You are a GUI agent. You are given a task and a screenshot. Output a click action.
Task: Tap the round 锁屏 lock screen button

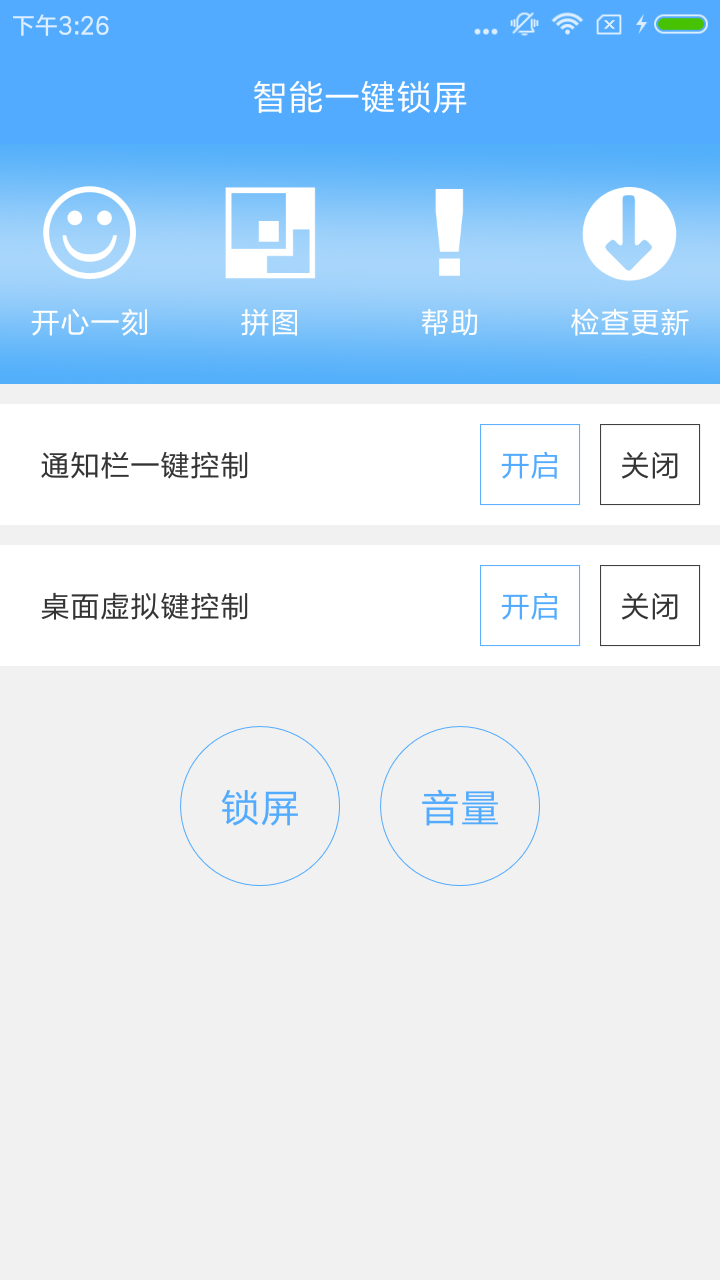click(260, 806)
